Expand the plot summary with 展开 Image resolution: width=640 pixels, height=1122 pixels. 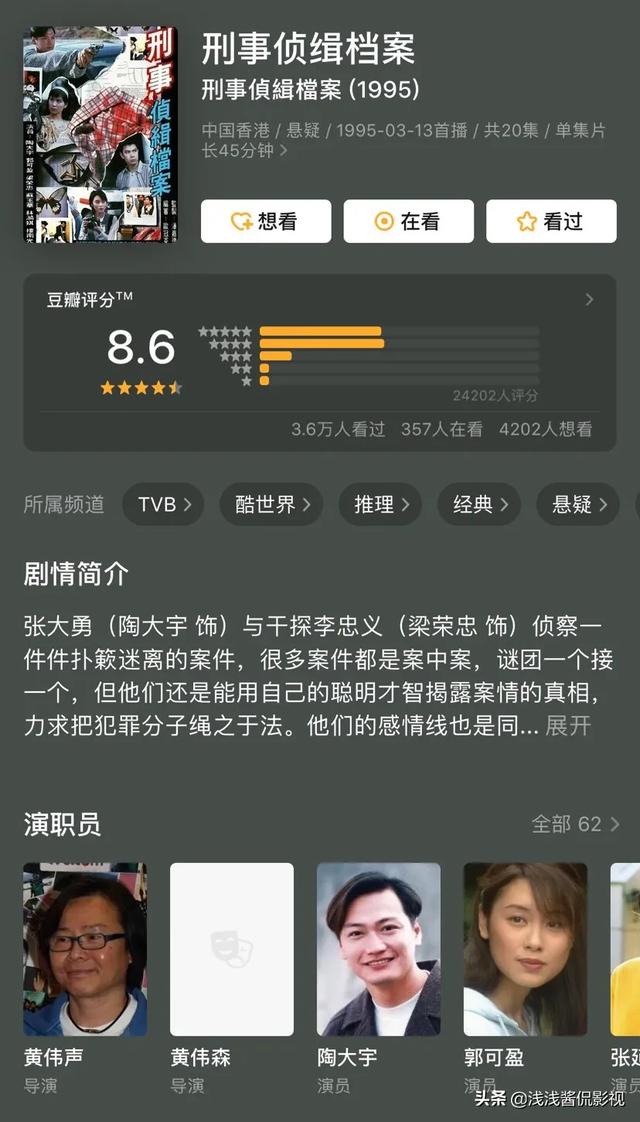[568, 725]
